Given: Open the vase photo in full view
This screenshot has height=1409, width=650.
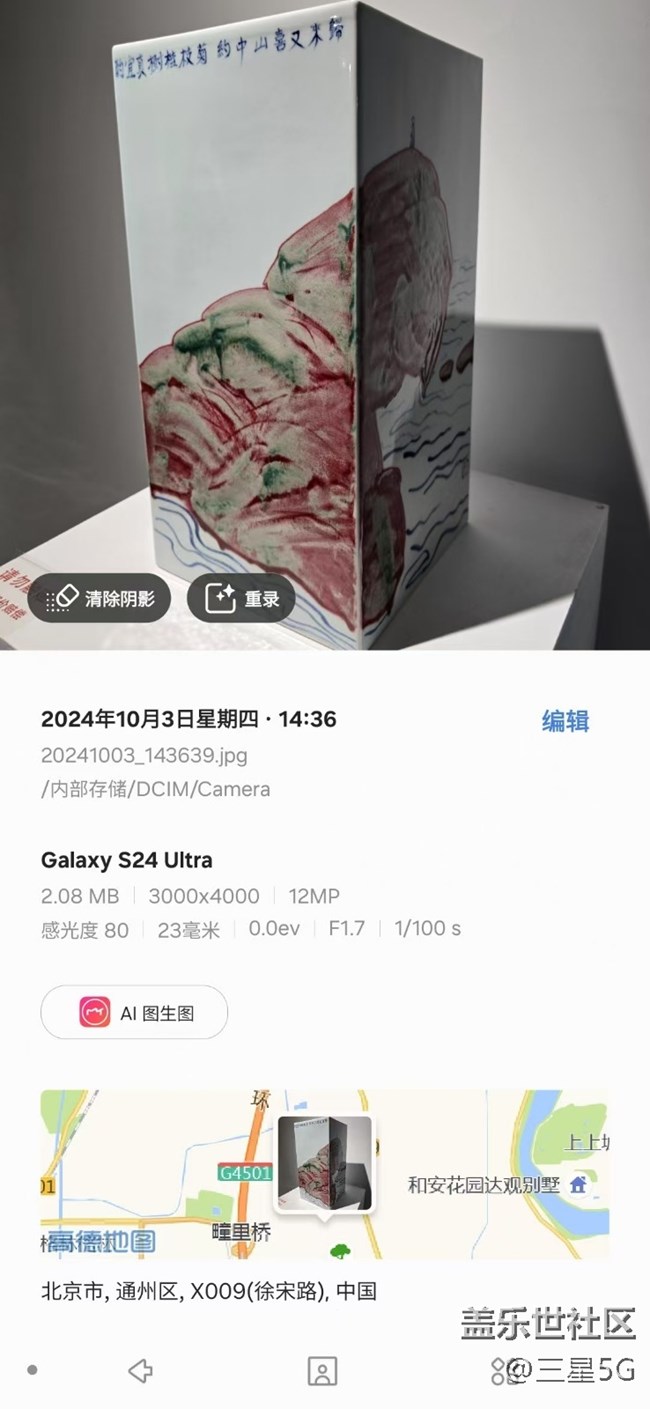Looking at the screenshot, I should pos(324,300).
